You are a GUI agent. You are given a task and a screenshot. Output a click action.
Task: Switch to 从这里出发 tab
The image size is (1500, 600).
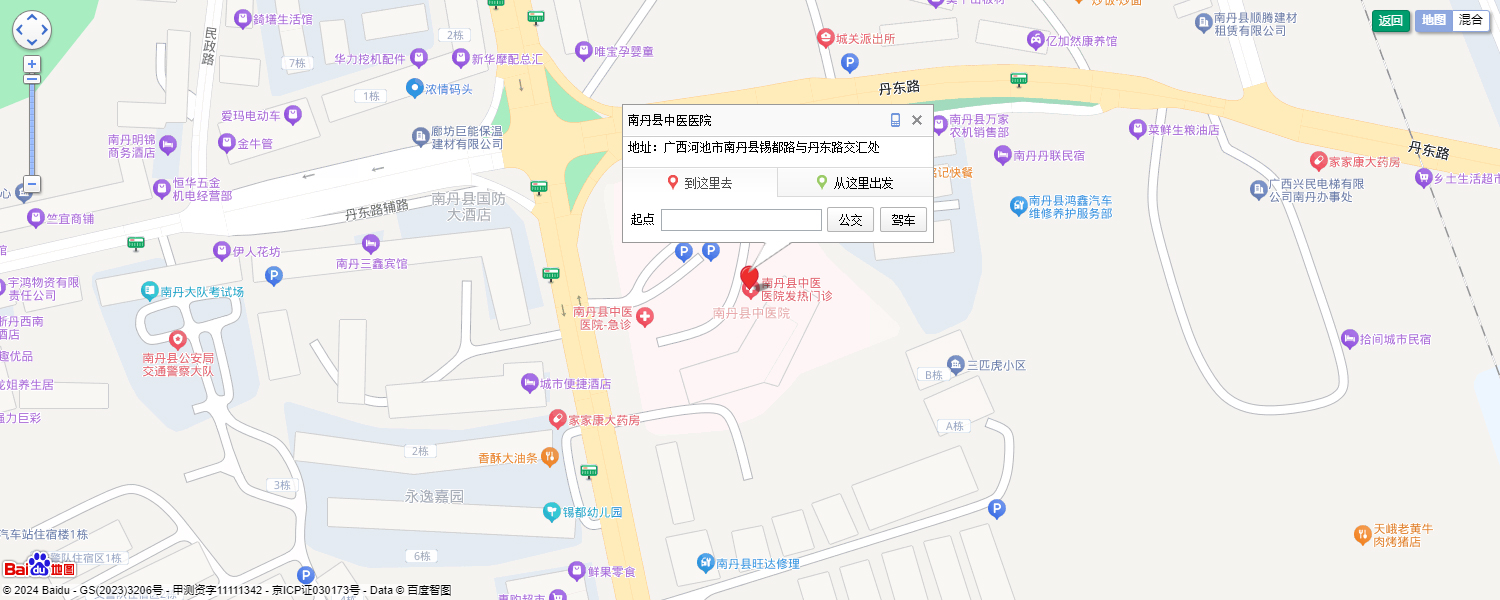[x=855, y=183]
